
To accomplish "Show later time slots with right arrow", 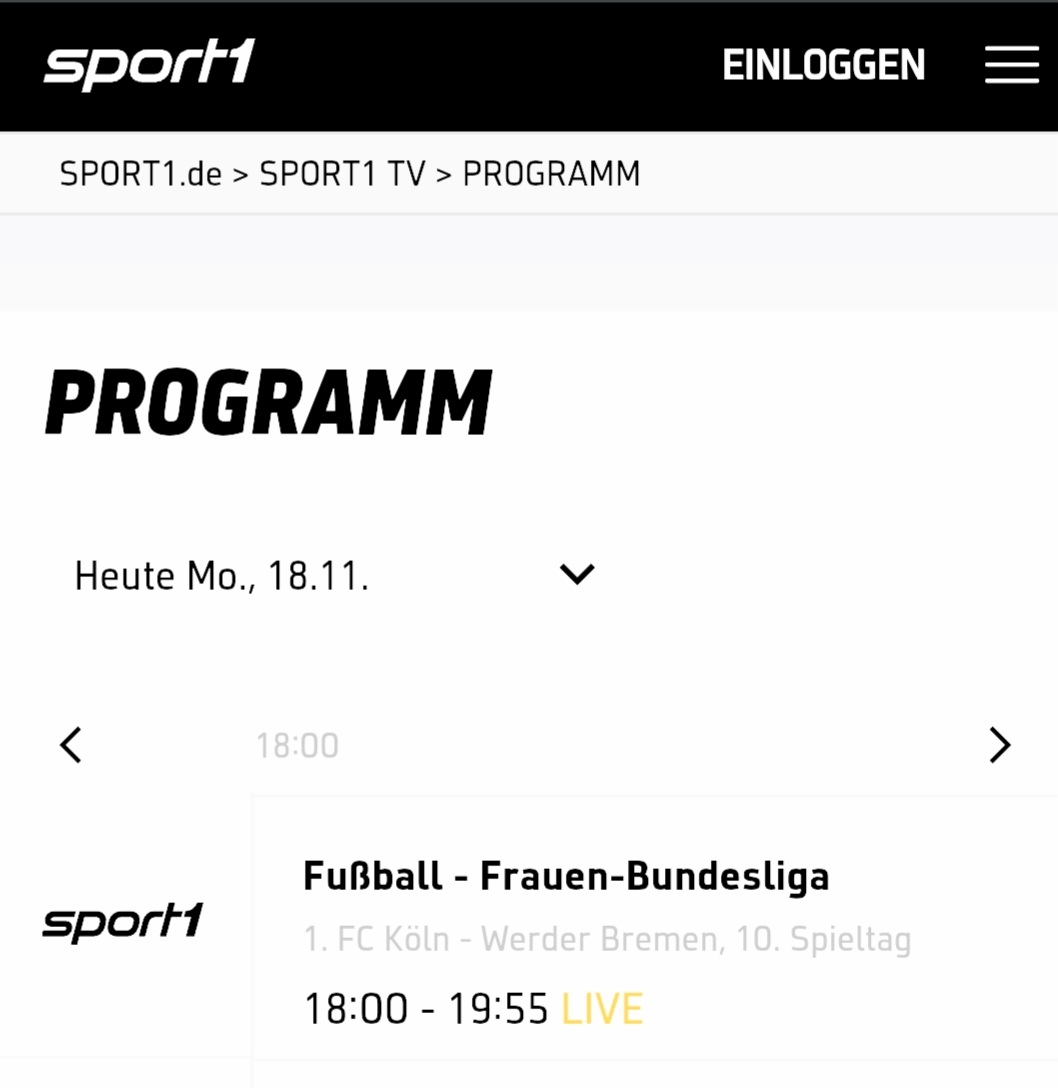I will (x=999, y=745).
